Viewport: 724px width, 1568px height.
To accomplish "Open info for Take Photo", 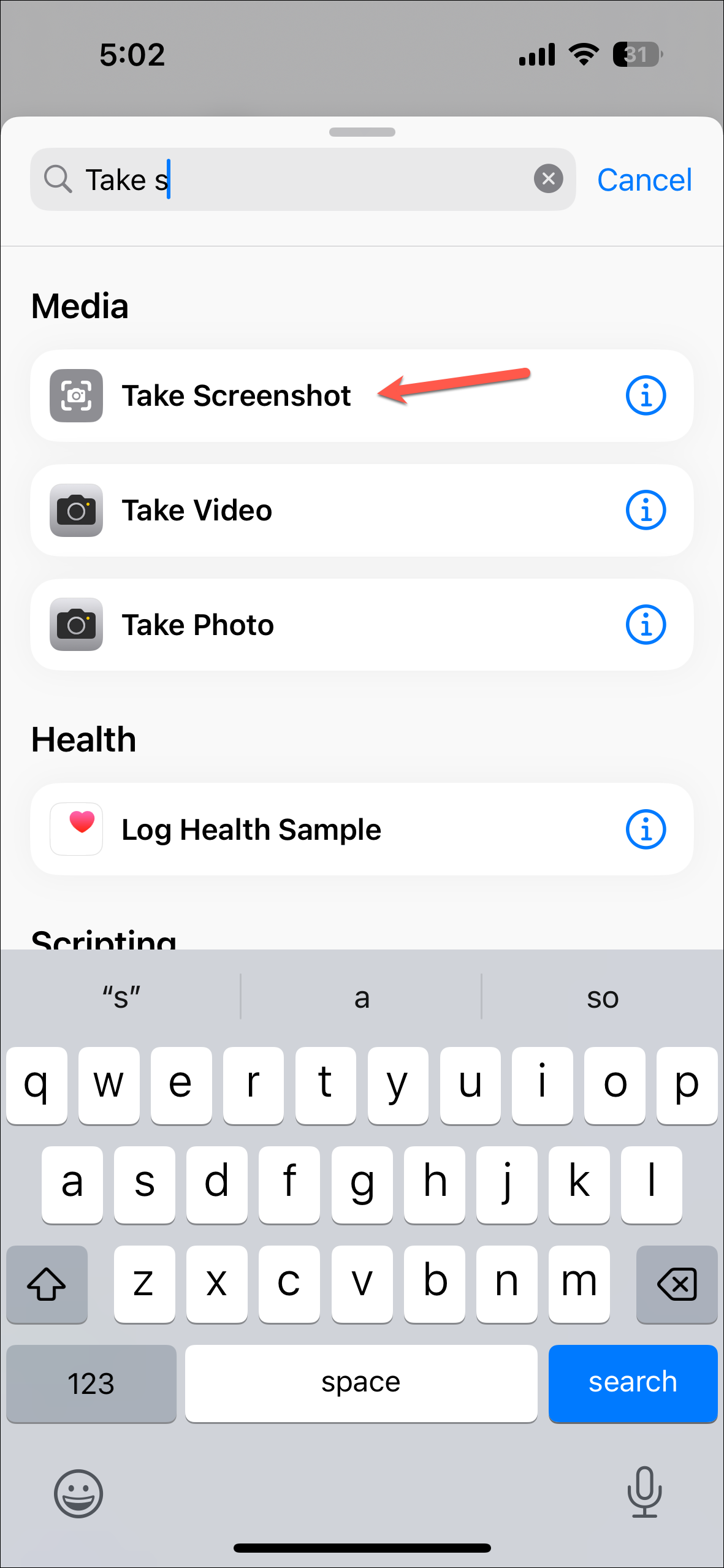I will pos(646,625).
